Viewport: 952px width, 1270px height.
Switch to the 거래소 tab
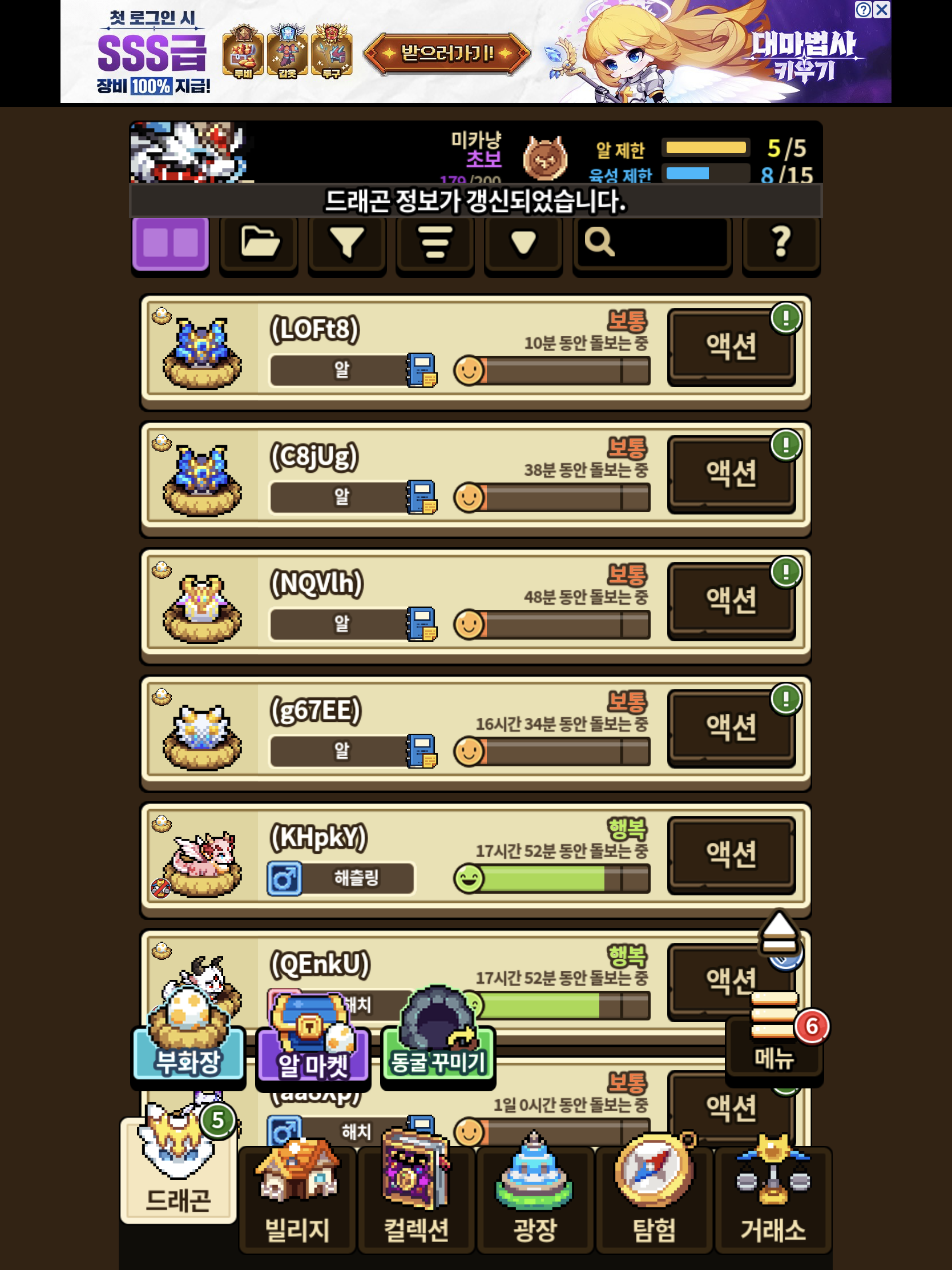coord(773,1197)
